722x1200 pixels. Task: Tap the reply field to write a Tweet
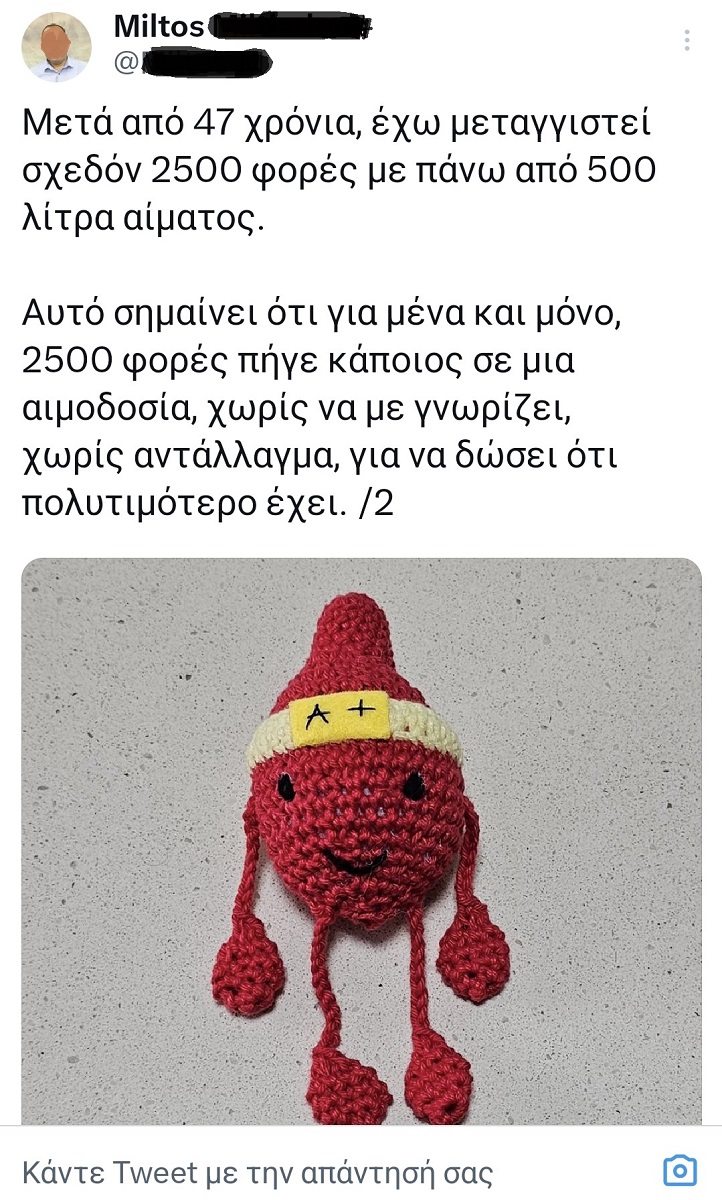click(x=260, y=1172)
